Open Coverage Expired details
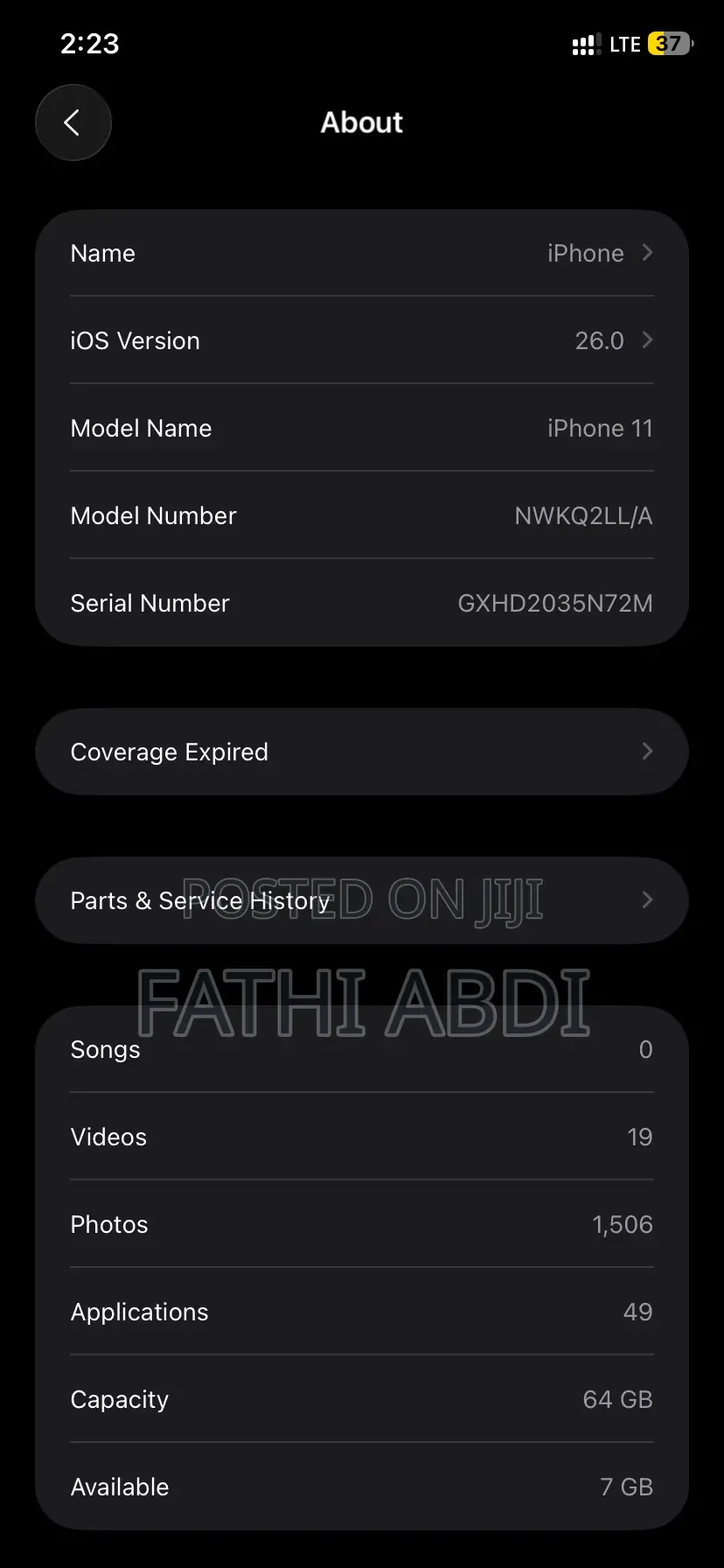724x1568 pixels. pyautogui.click(x=361, y=751)
